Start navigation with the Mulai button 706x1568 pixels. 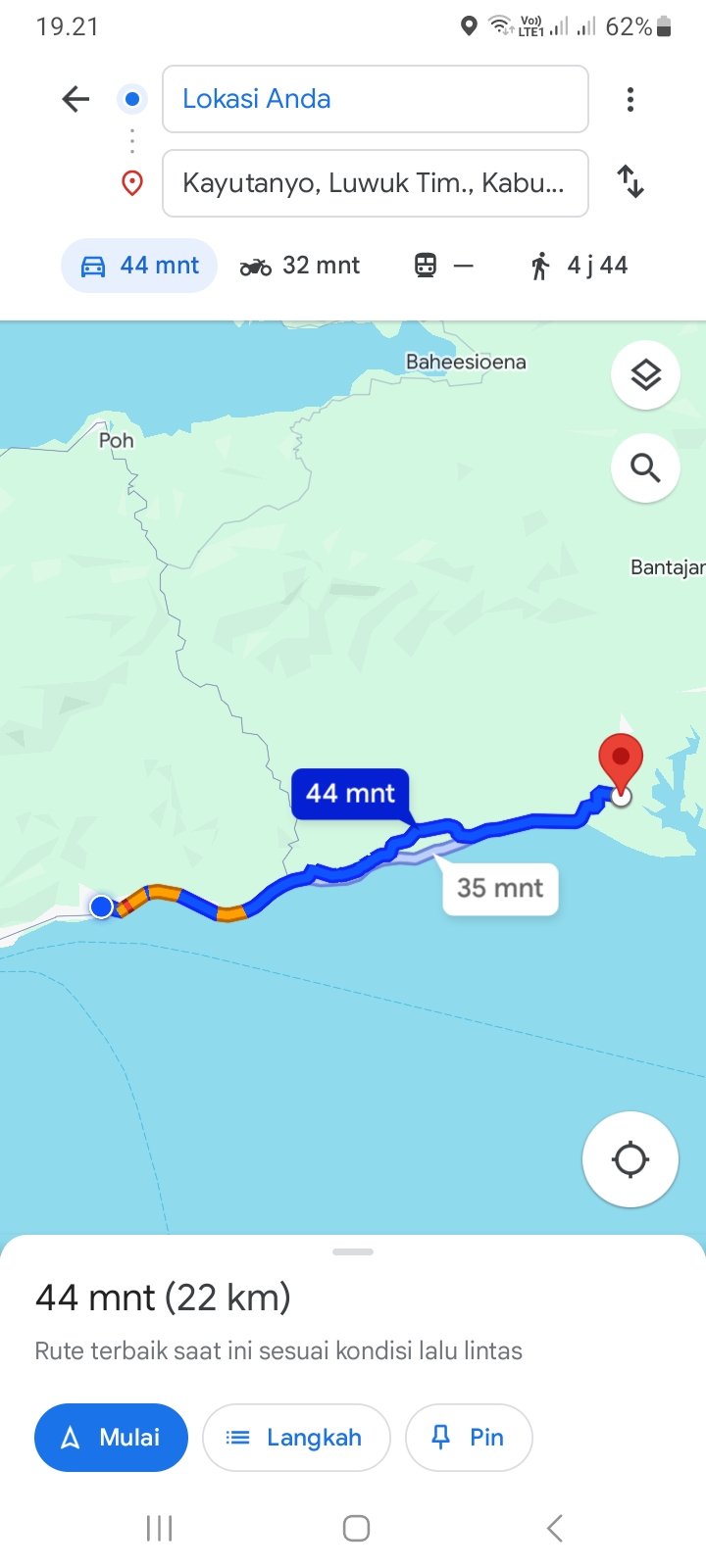(x=111, y=1438)
